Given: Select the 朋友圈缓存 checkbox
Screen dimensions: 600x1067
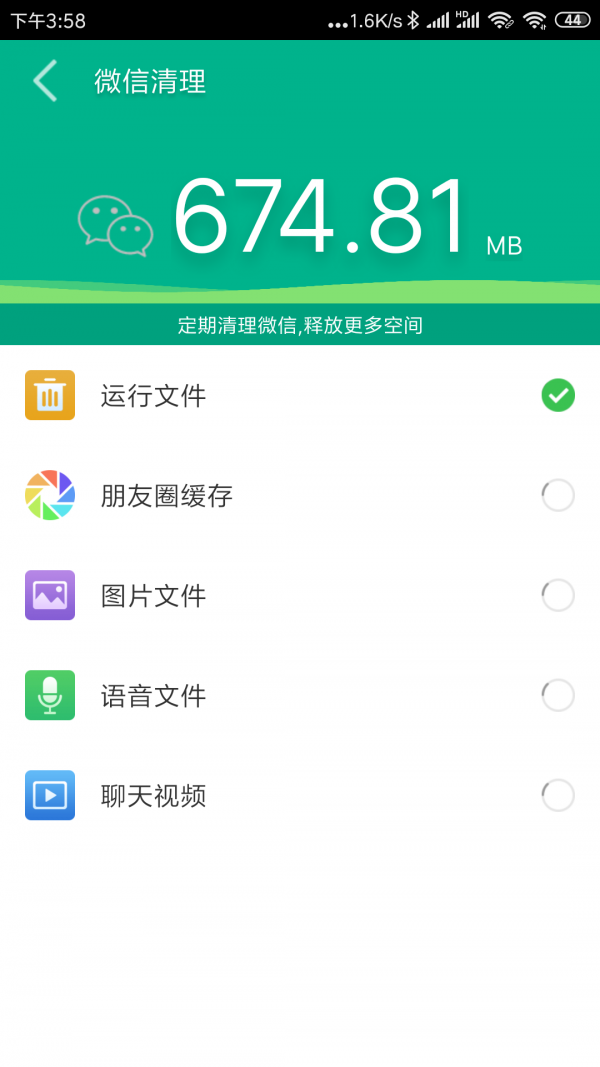Looking at the screenshot, I should [558, 495].
